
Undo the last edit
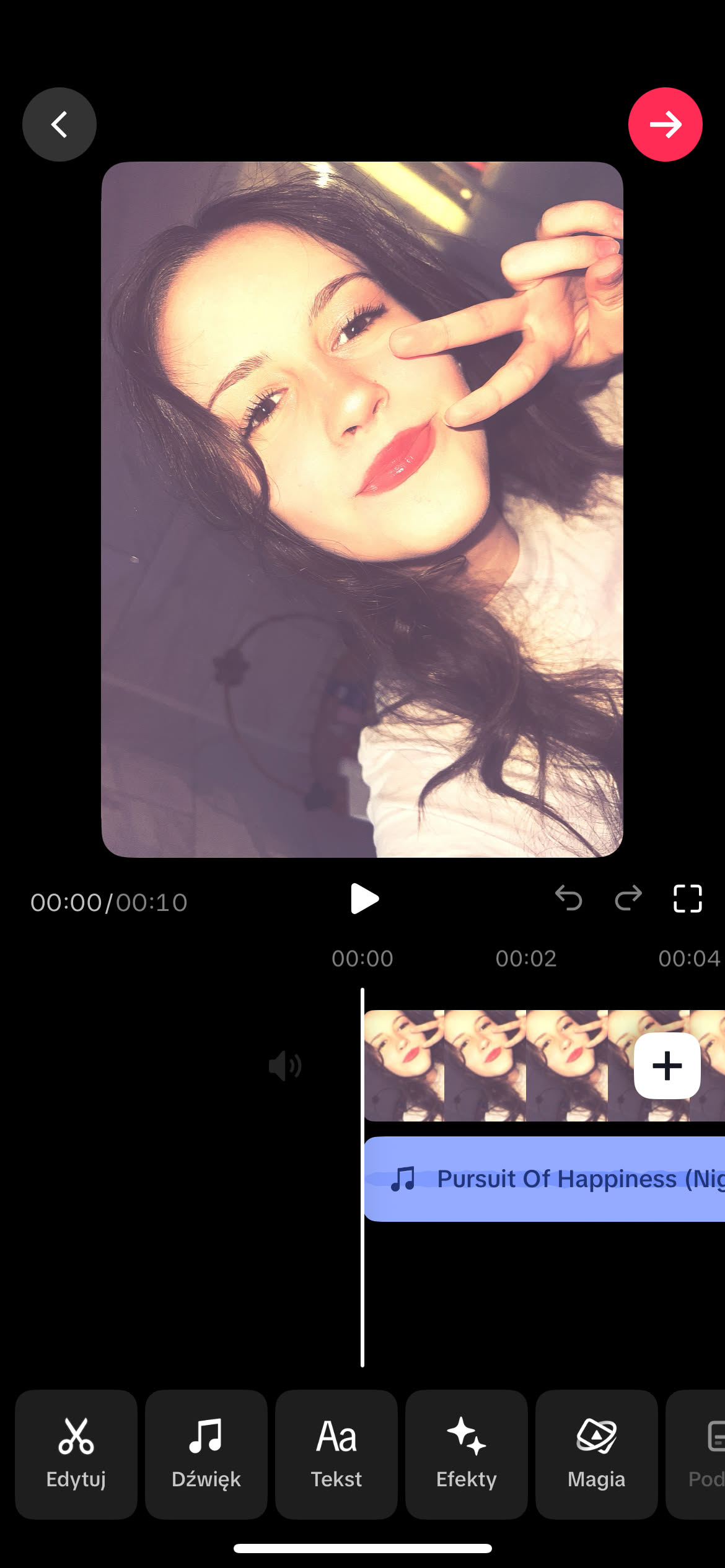[x=568, y=898]
